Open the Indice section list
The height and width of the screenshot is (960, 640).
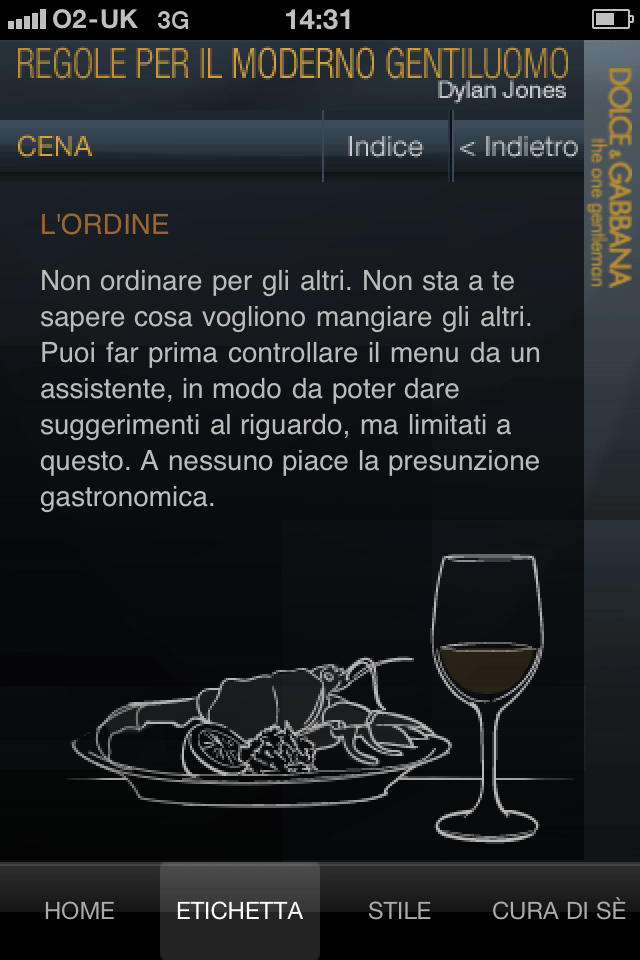385,147
